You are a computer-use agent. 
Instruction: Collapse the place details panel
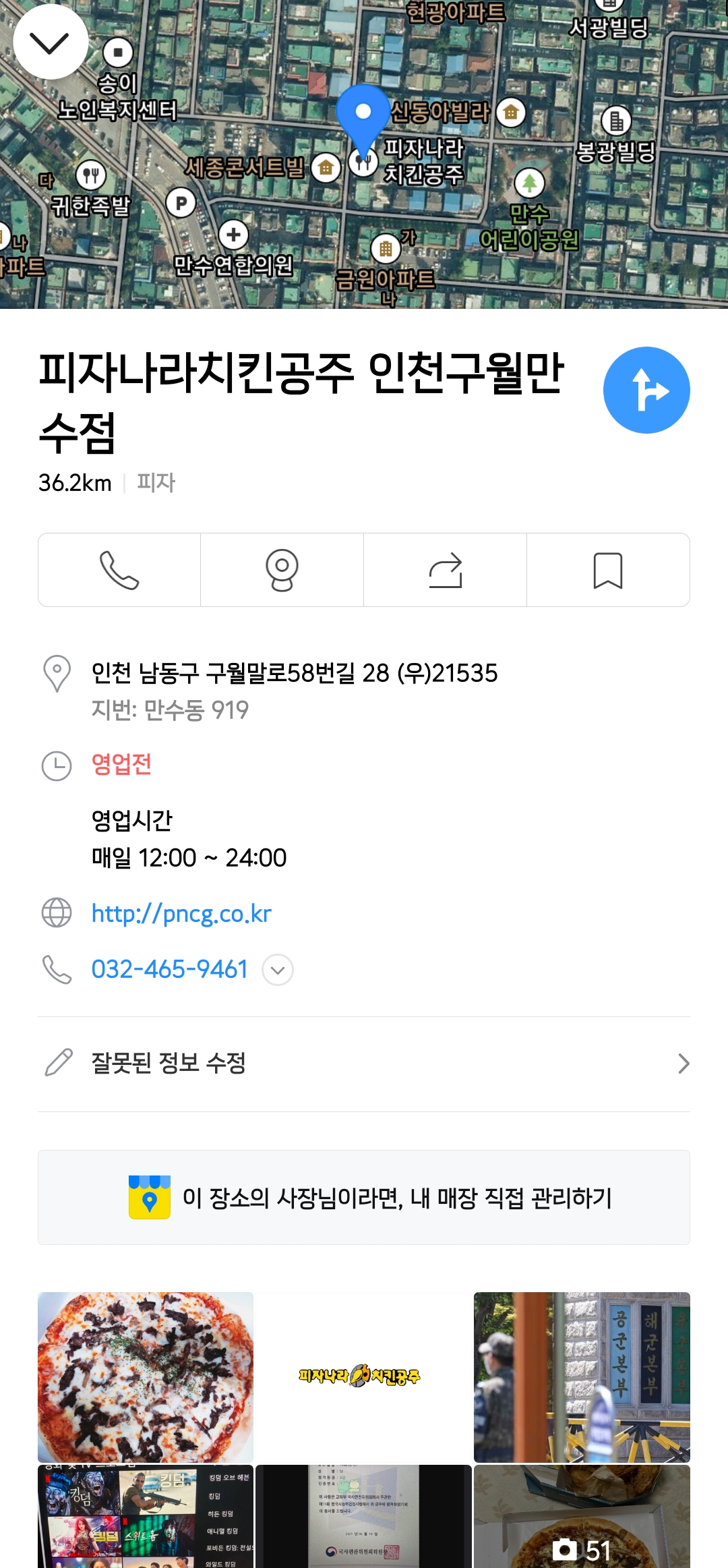coord(51,42)
